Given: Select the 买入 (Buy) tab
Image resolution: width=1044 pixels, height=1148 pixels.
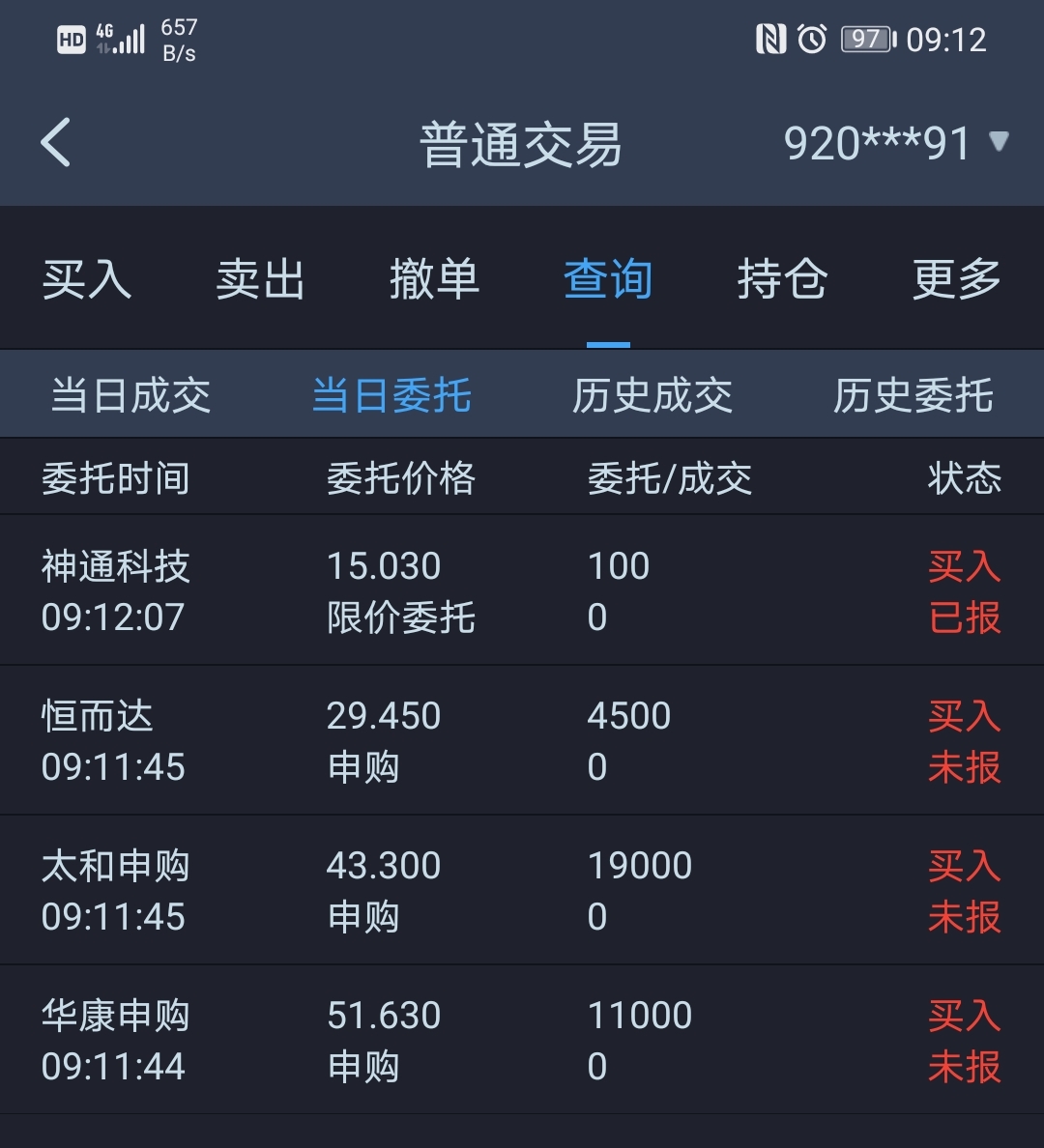Looking at the screenshot, I should click(x=86, y=278).
